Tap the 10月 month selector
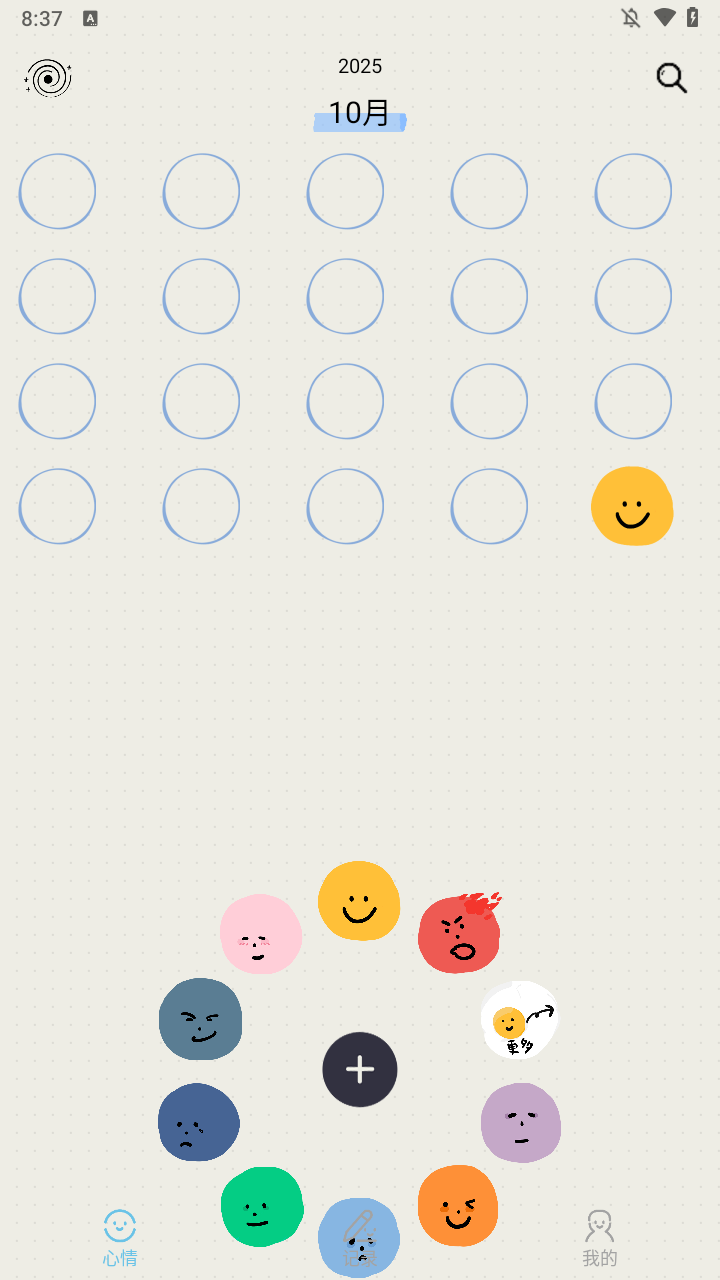 [360, 114]
